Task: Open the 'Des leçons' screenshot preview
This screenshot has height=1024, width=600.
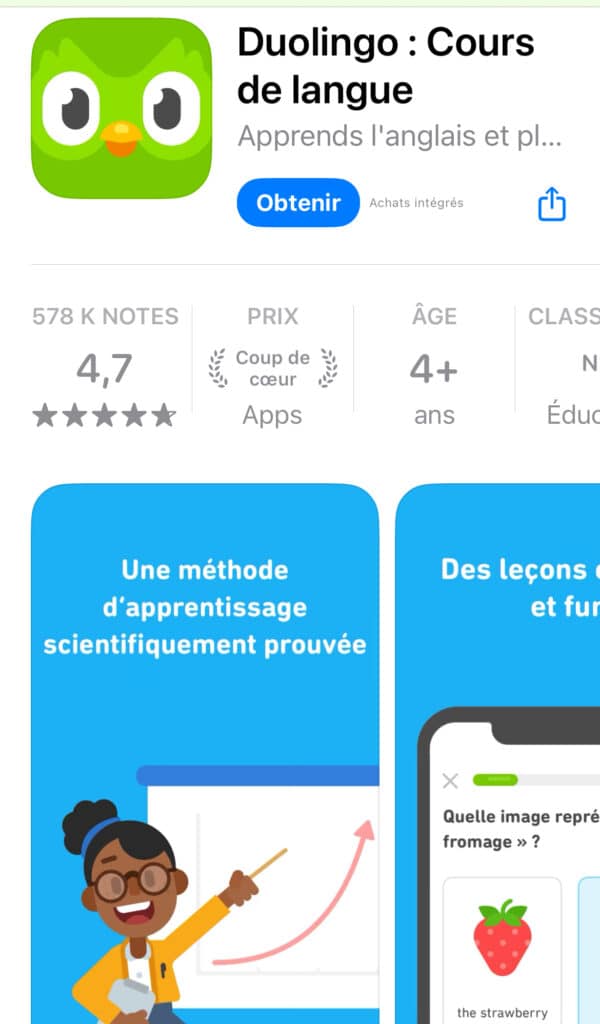Action: (x=500, y=750)
